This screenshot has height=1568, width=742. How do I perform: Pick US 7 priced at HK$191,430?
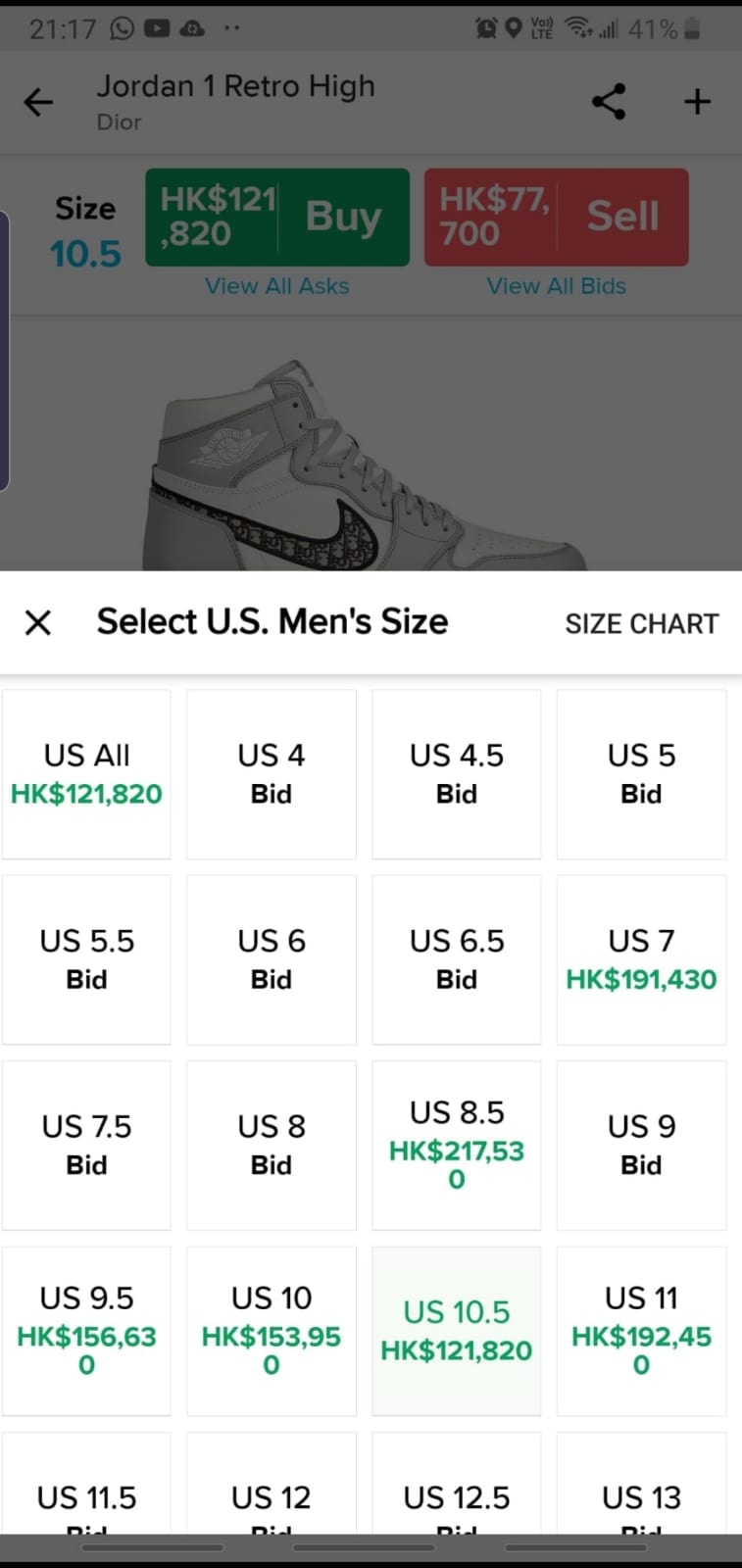(641, 959)
